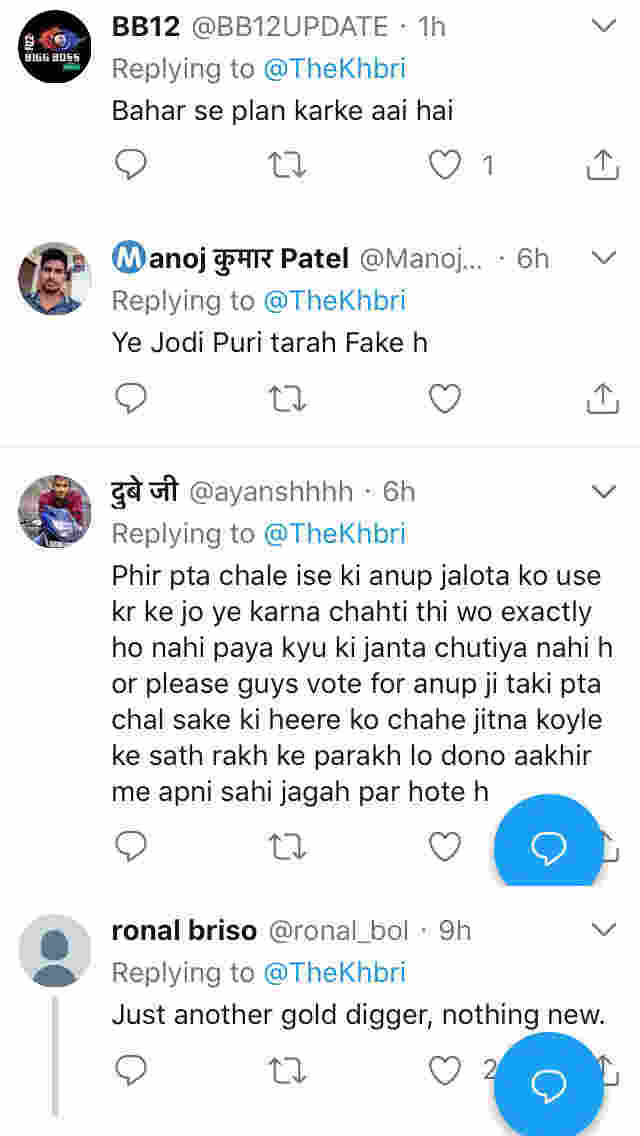Reply to दुबे जी's tweet
The image size is (640, 1136).
click(x=131, y=847)
